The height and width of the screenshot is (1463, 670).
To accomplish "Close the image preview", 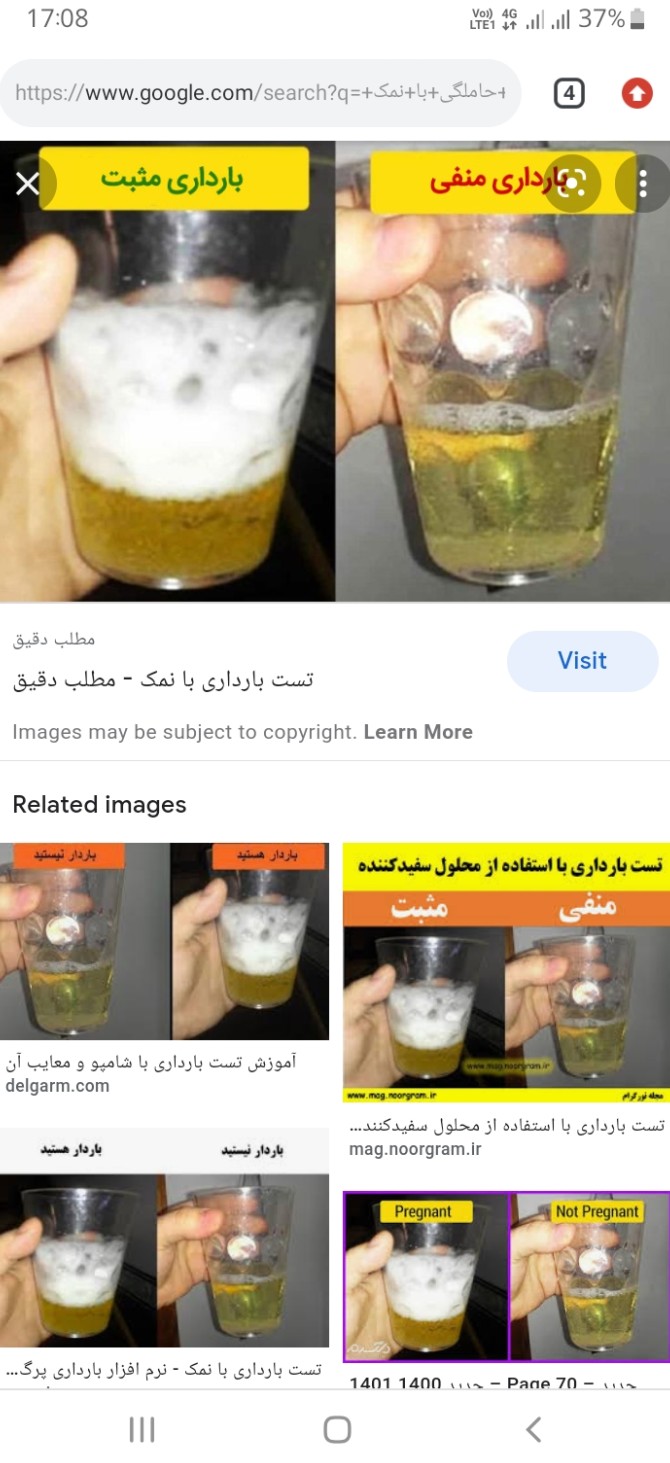I will [x=27, y=184].
